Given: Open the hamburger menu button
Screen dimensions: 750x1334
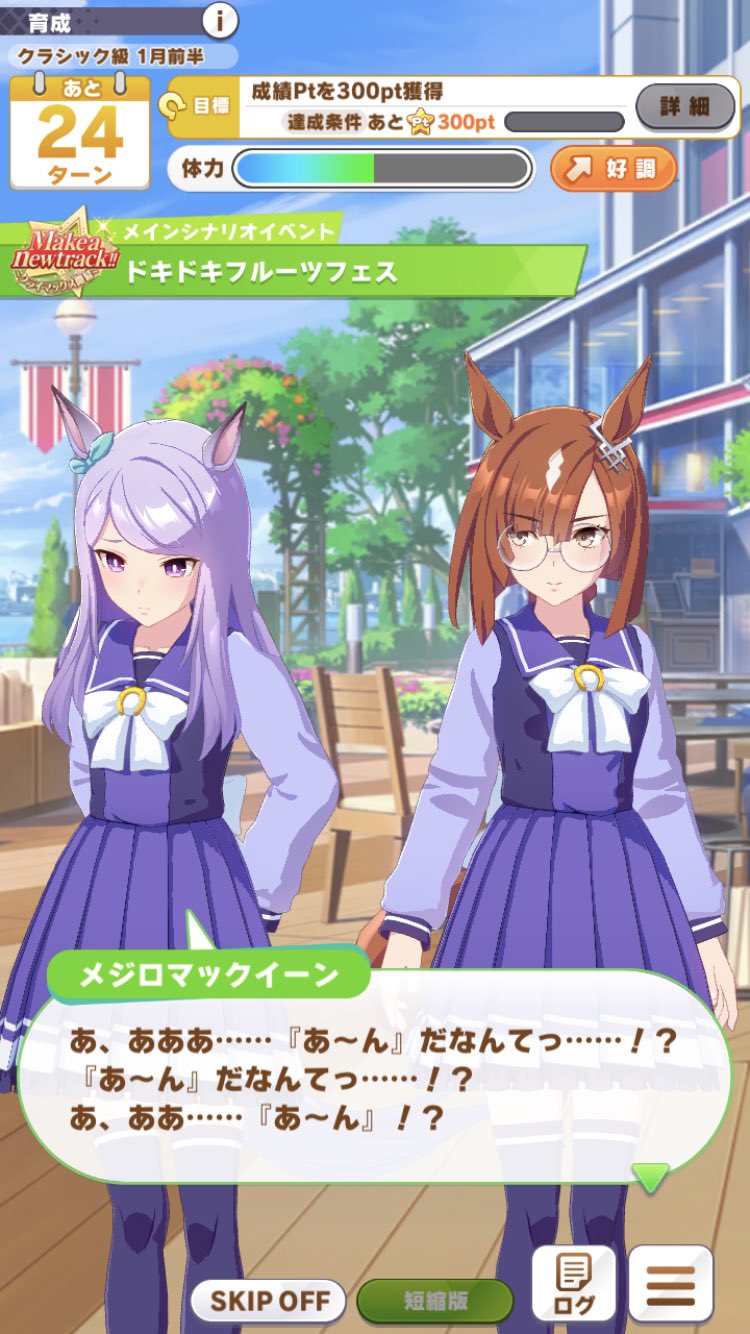Looking at the screenshot, I should click(x=670, y=1283).
